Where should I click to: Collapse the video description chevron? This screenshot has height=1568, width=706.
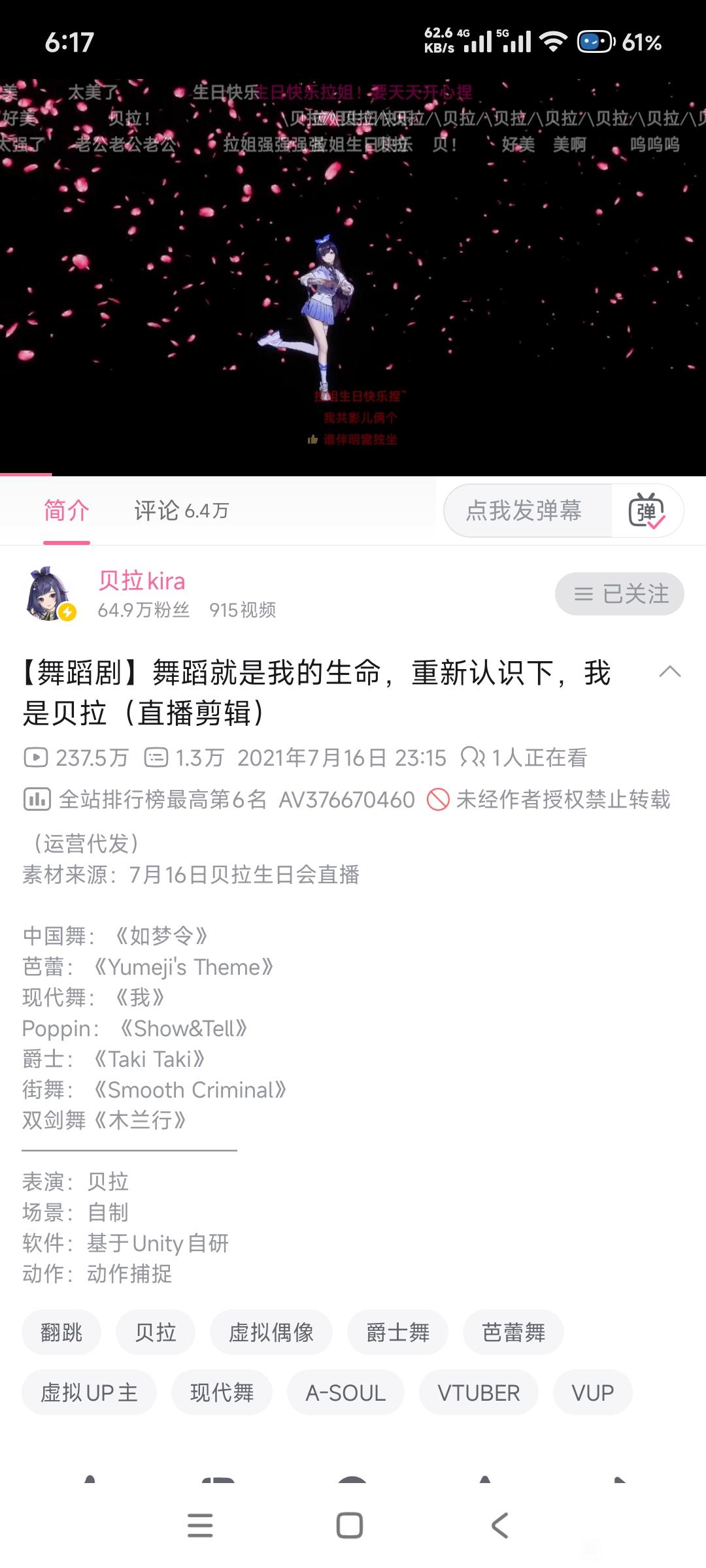click(669, 672)
